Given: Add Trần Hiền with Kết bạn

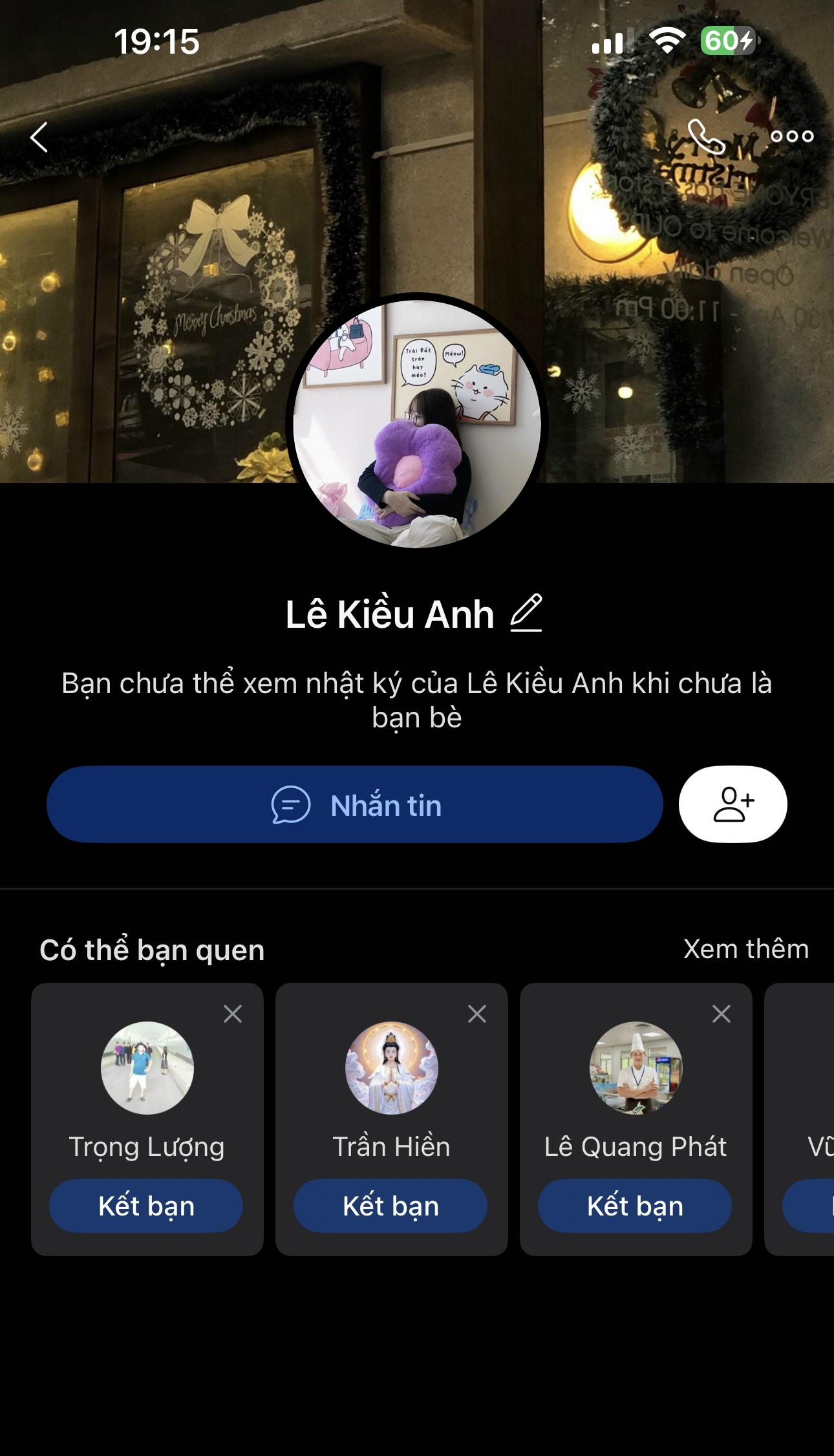Looking at the screenshot, I should pyautogui.click(x=390, y=1206).
